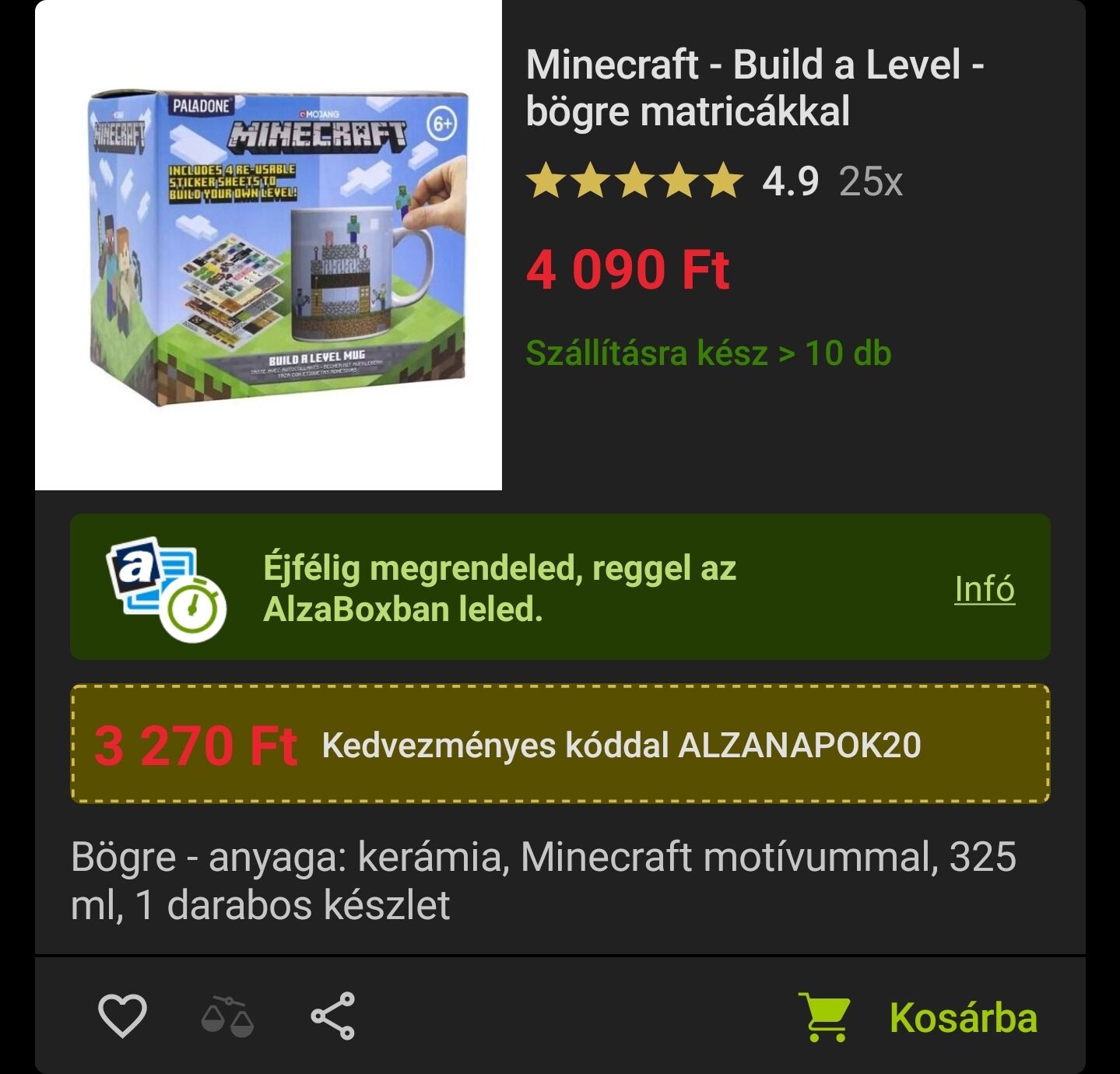Image resolution: width=1120 pixels, height=1074 pixels.
Task: Add the mug to favorites with the heart icon
Action: click(x=122, y=1016)
